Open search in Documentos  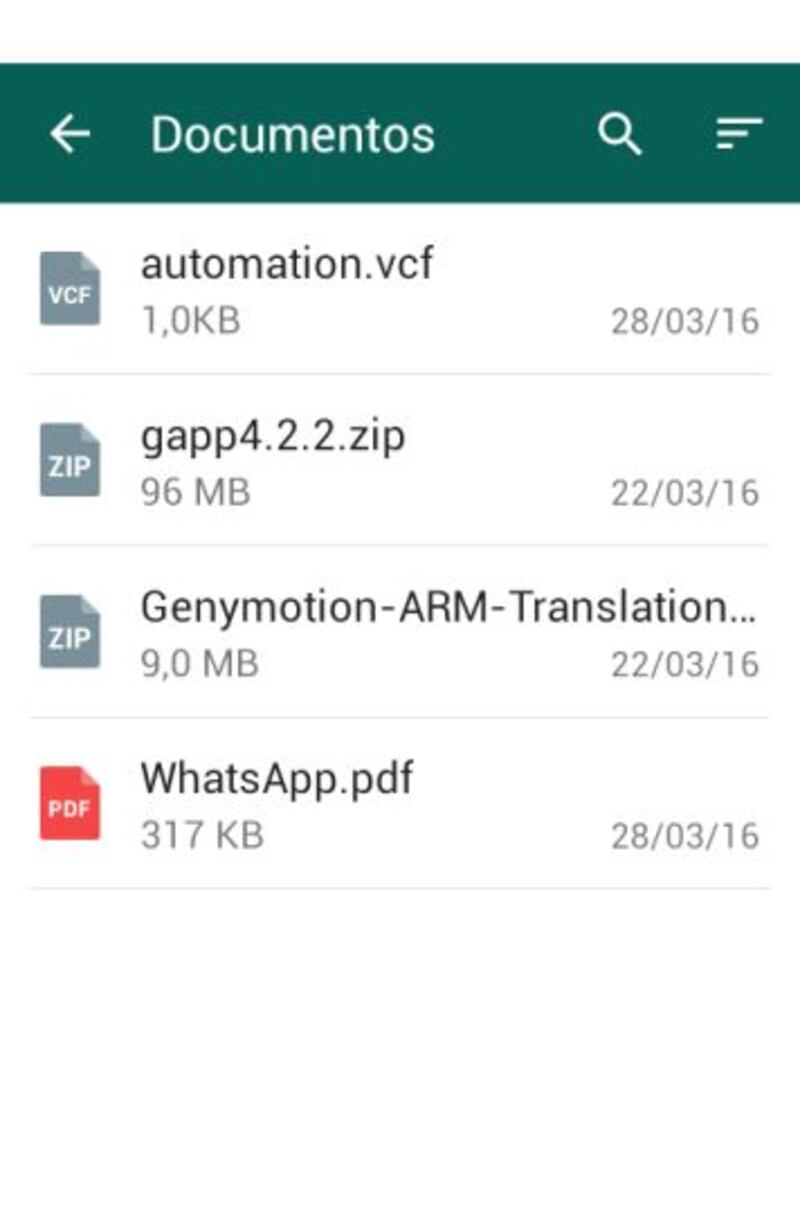(619, 133)
